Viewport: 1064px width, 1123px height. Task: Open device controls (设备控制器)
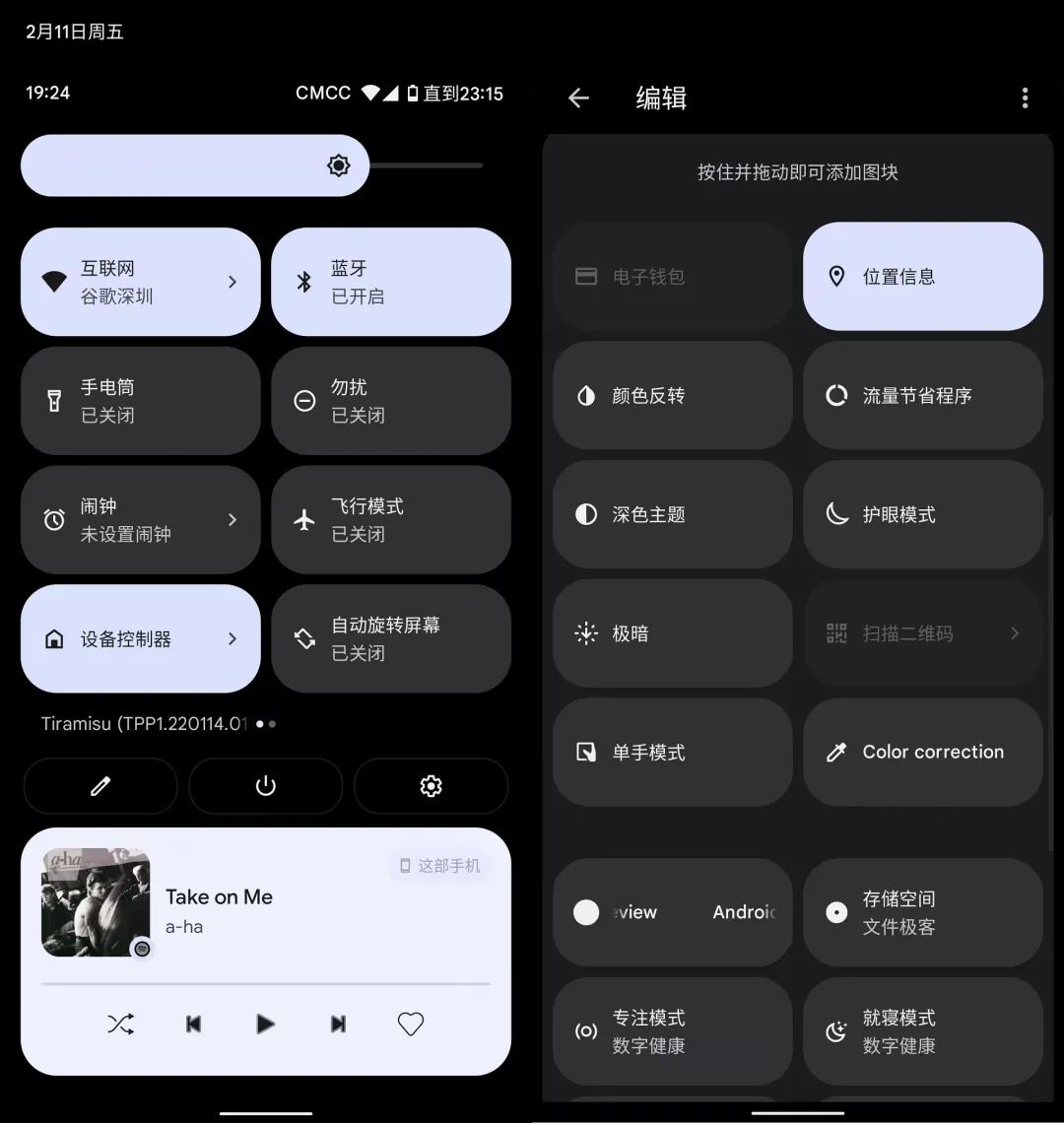[140, 638]
